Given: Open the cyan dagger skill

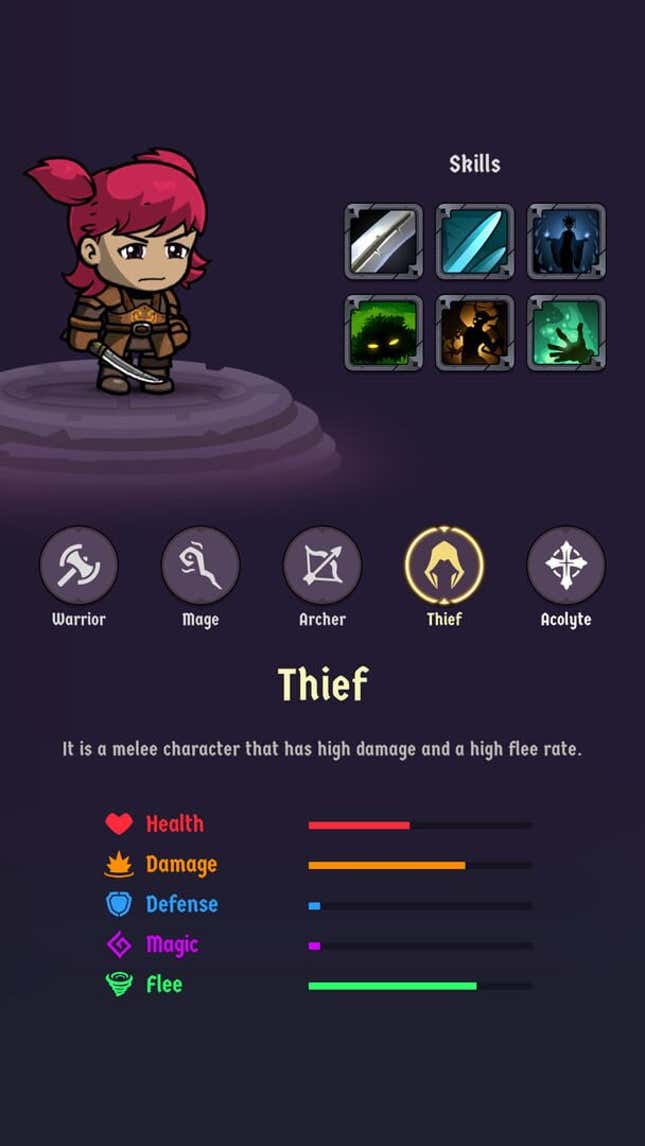Looking at the screenshot, I should pyautogui.click(x=475, y=241).
